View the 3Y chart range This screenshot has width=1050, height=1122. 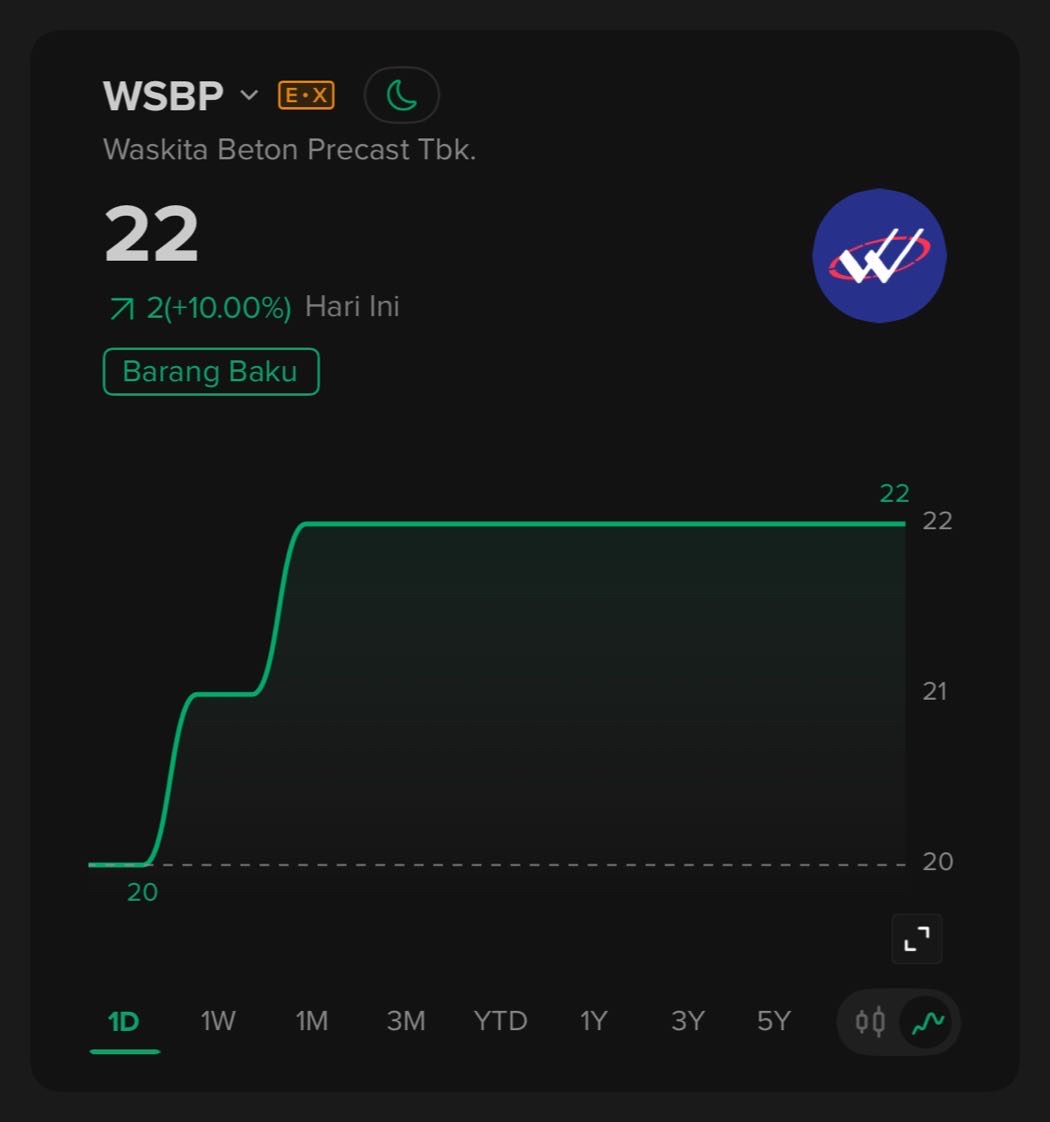tap(688, 1021)
